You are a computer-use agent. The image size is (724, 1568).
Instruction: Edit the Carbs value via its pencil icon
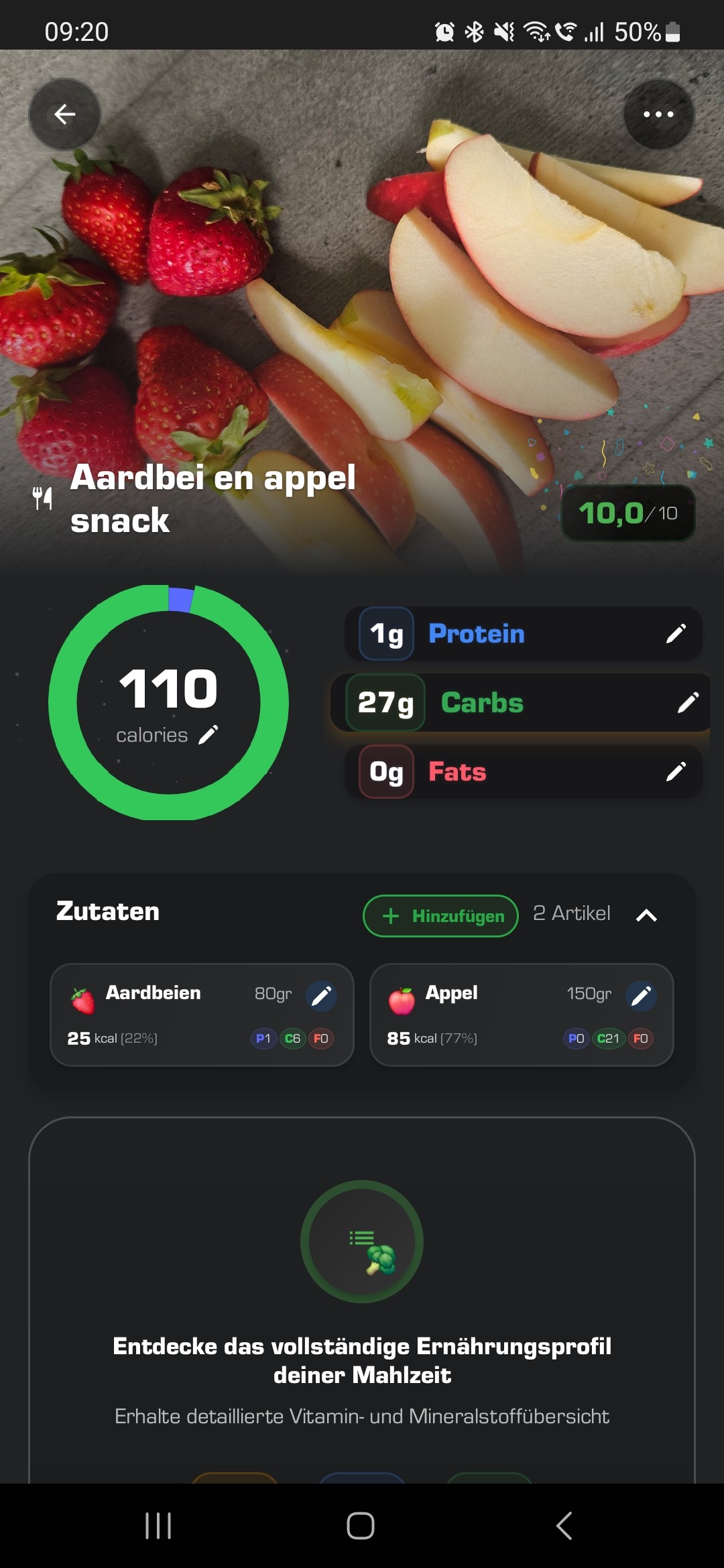[x=688, y=703]
